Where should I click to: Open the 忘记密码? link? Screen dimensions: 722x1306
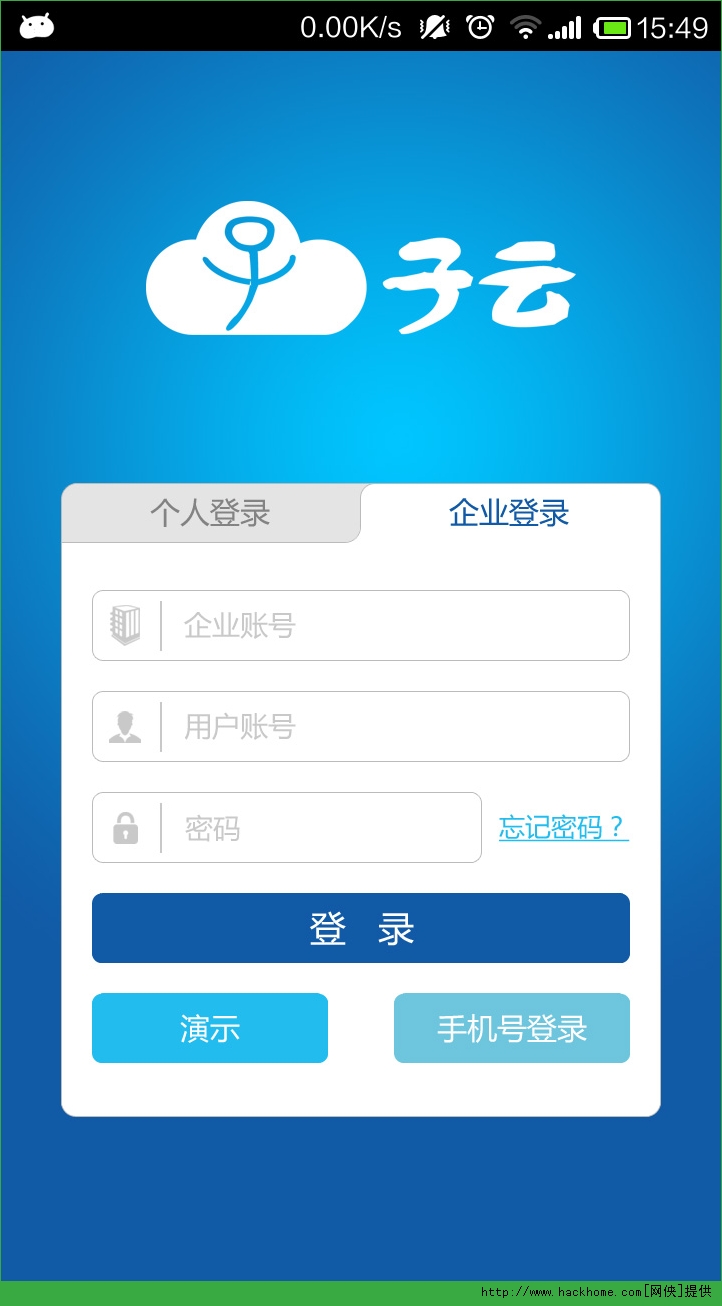click(x=564, y=827)
